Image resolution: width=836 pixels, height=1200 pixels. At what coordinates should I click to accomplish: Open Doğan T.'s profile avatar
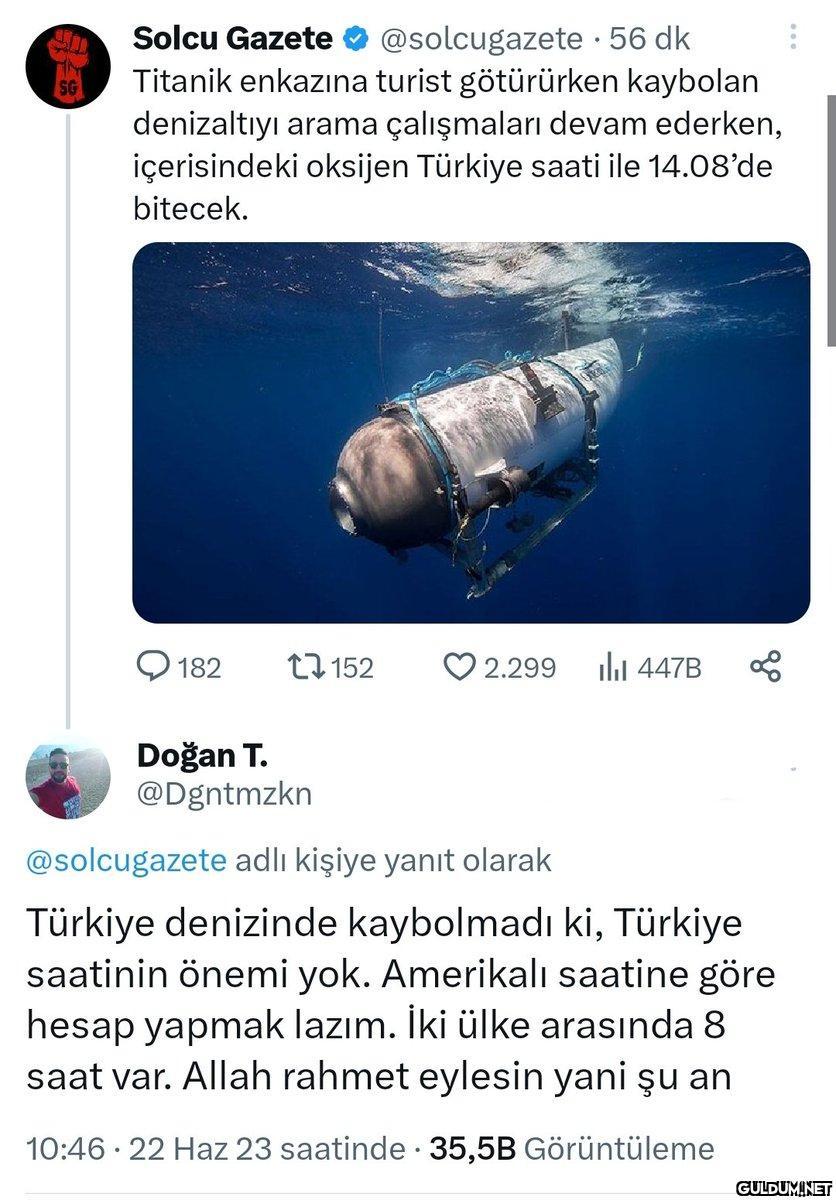pos(68,780)
